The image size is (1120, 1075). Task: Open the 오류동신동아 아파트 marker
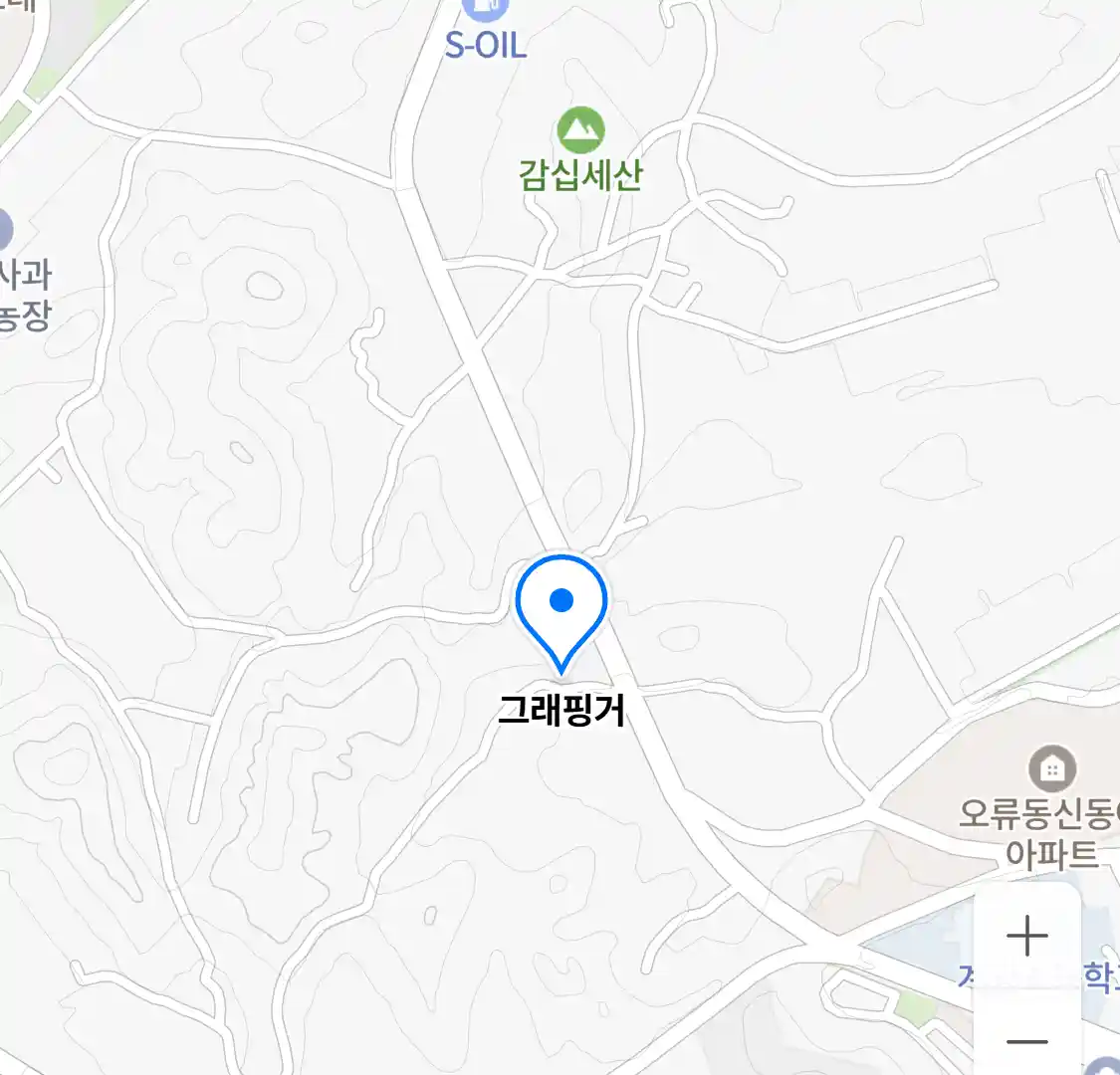tap(1052, 767)
